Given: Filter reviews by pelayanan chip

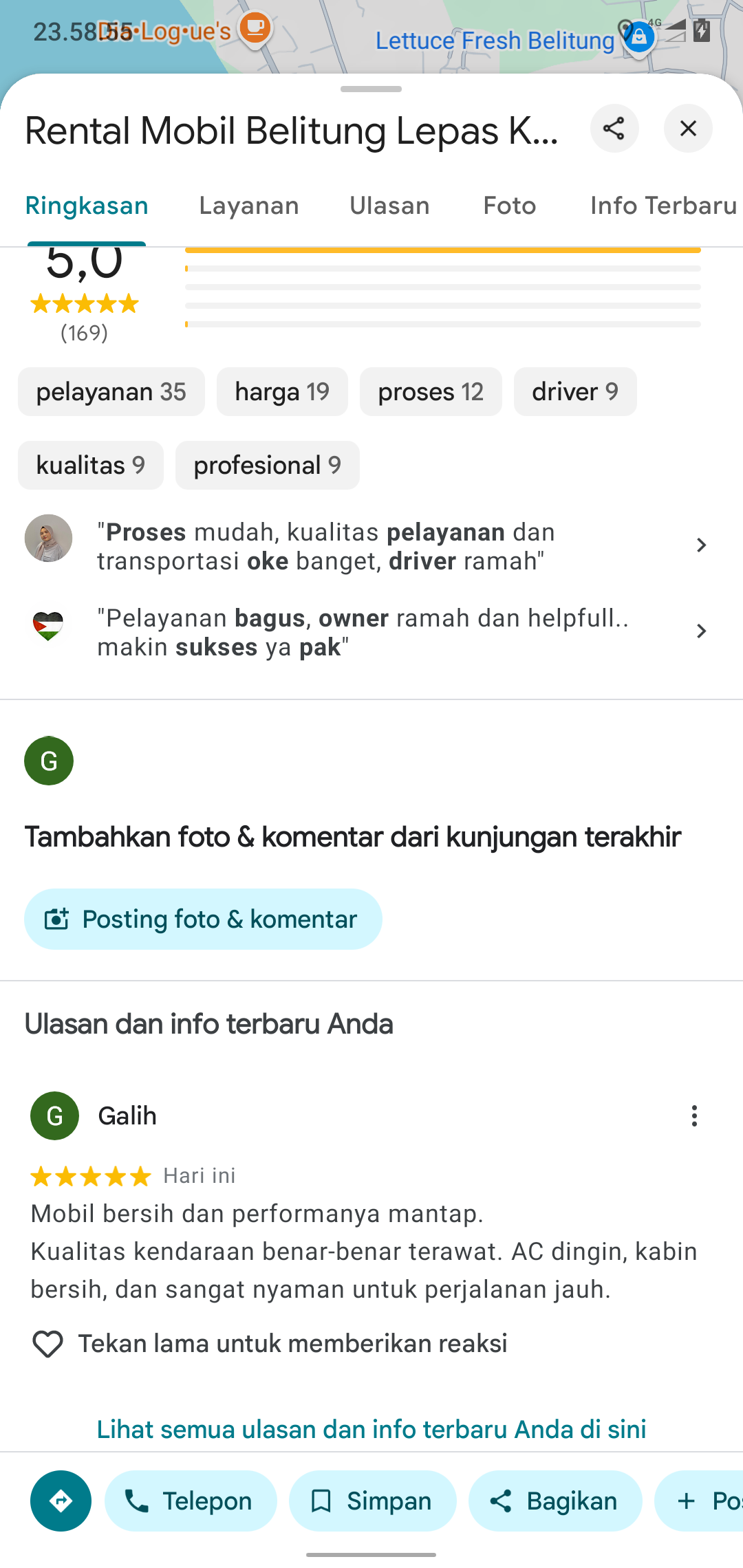Looking at the screenshot, I should click(x=111, y=392).
